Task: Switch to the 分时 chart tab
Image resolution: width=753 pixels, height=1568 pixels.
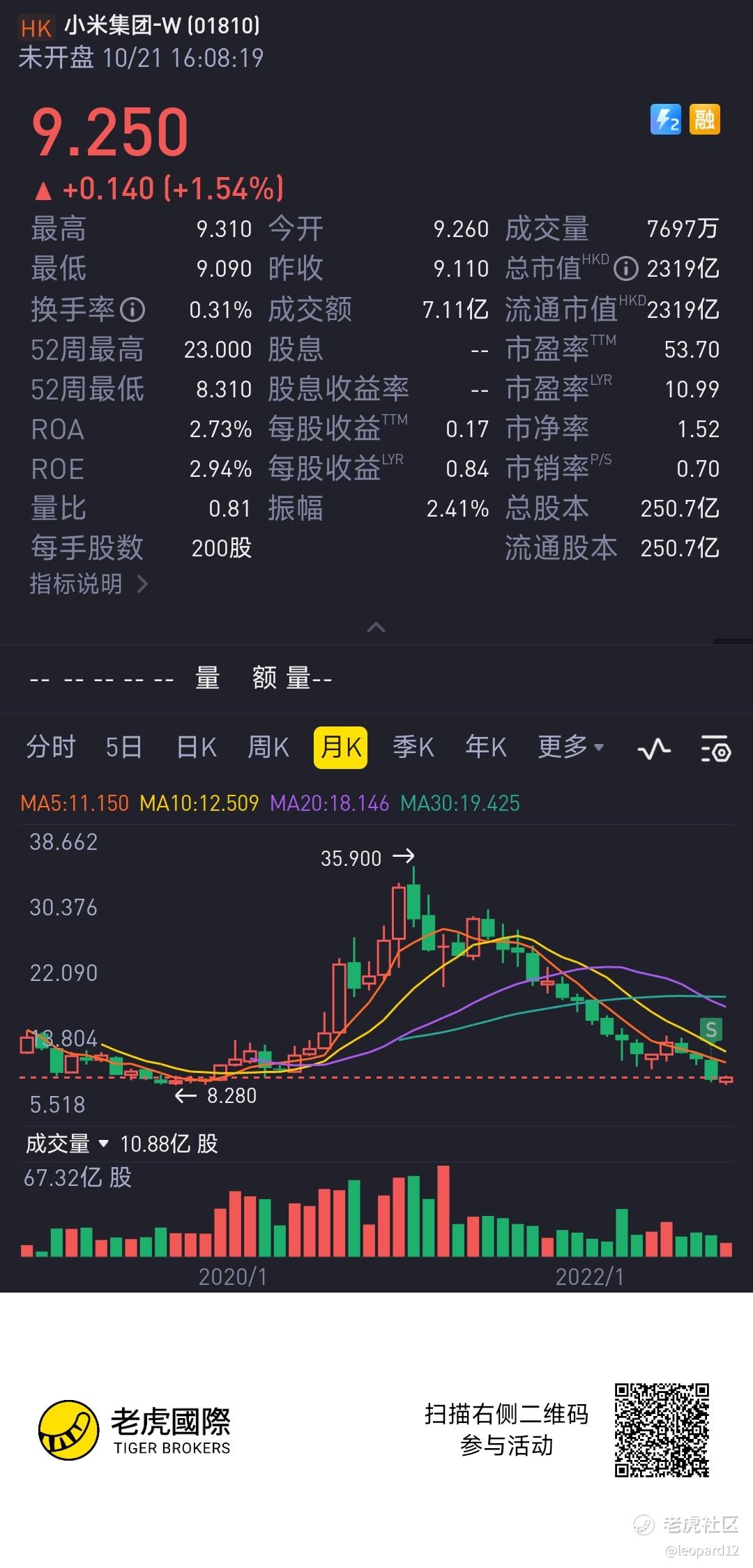Action: click(51, 747)
